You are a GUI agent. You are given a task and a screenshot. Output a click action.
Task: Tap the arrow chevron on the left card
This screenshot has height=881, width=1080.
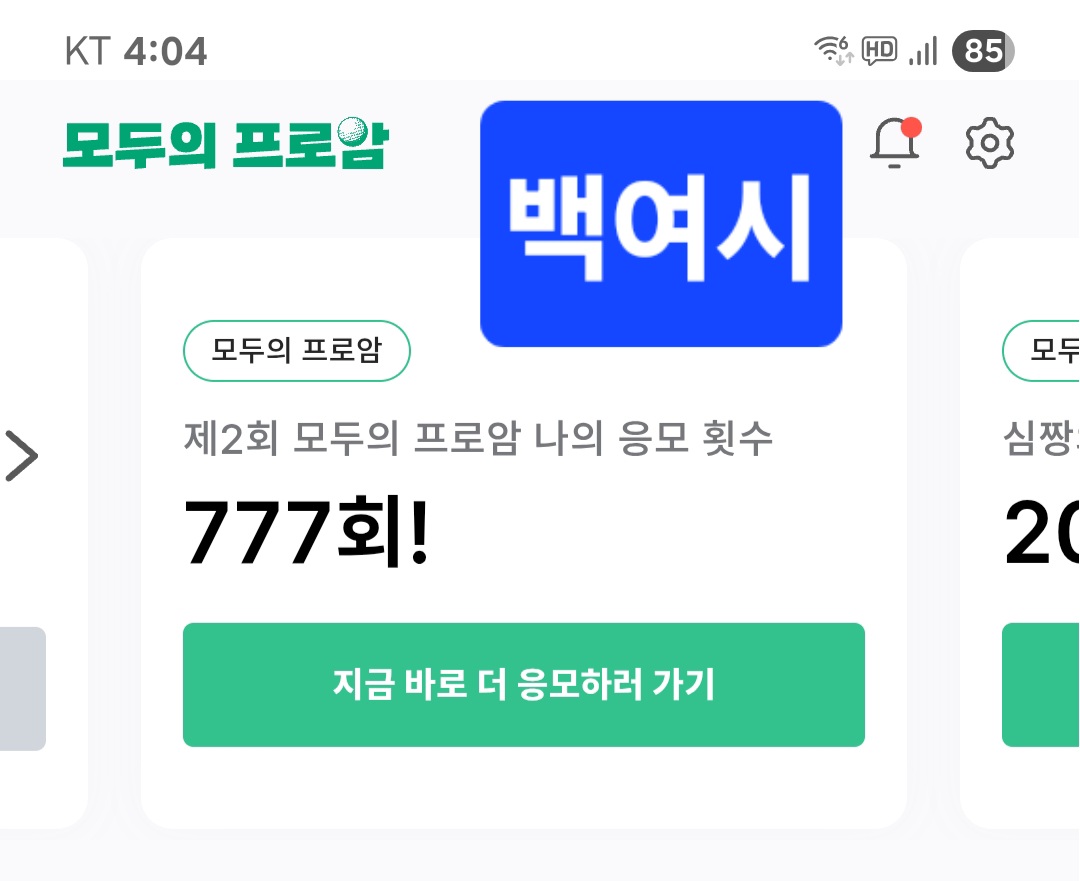pos(22,456)
